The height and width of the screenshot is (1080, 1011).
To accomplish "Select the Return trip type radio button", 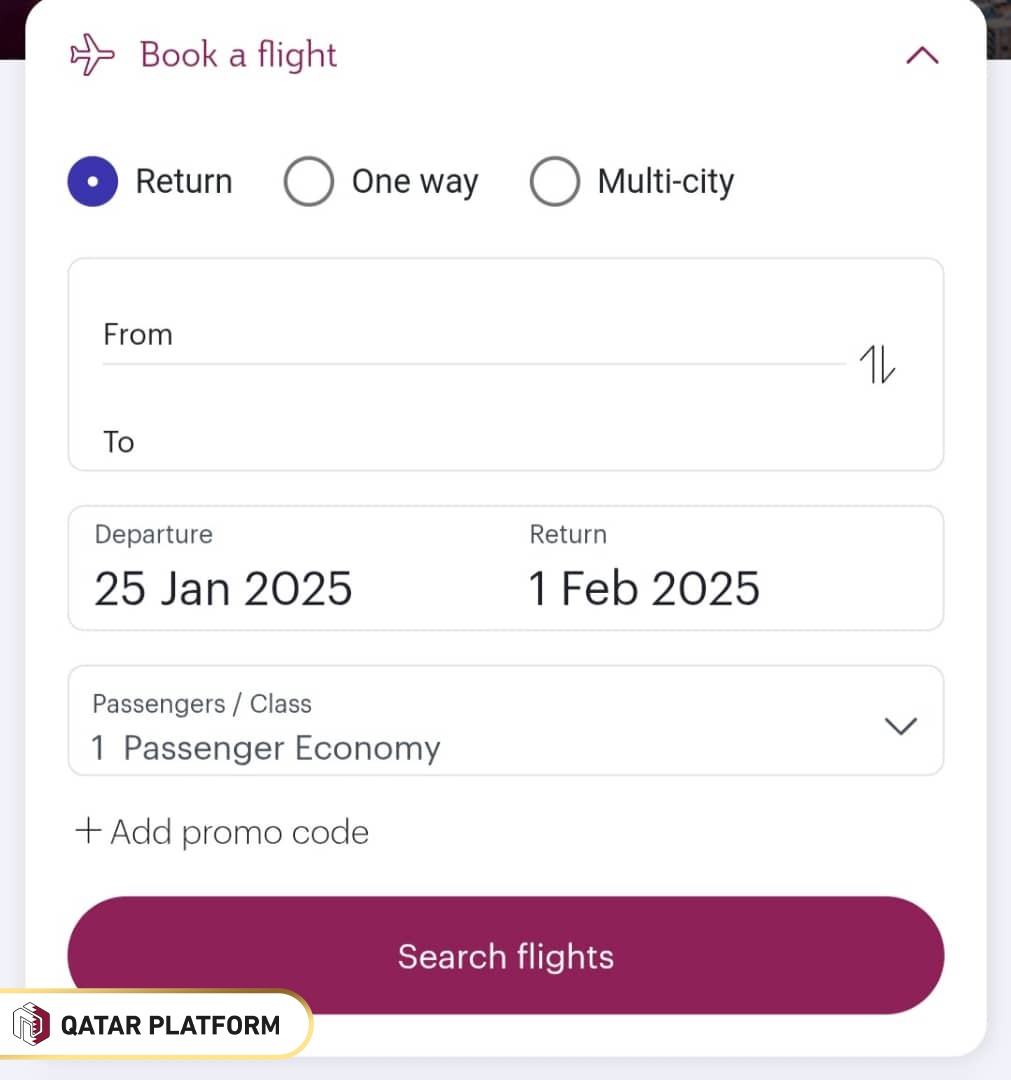I will pyautogui.click(x=92, y=181).
